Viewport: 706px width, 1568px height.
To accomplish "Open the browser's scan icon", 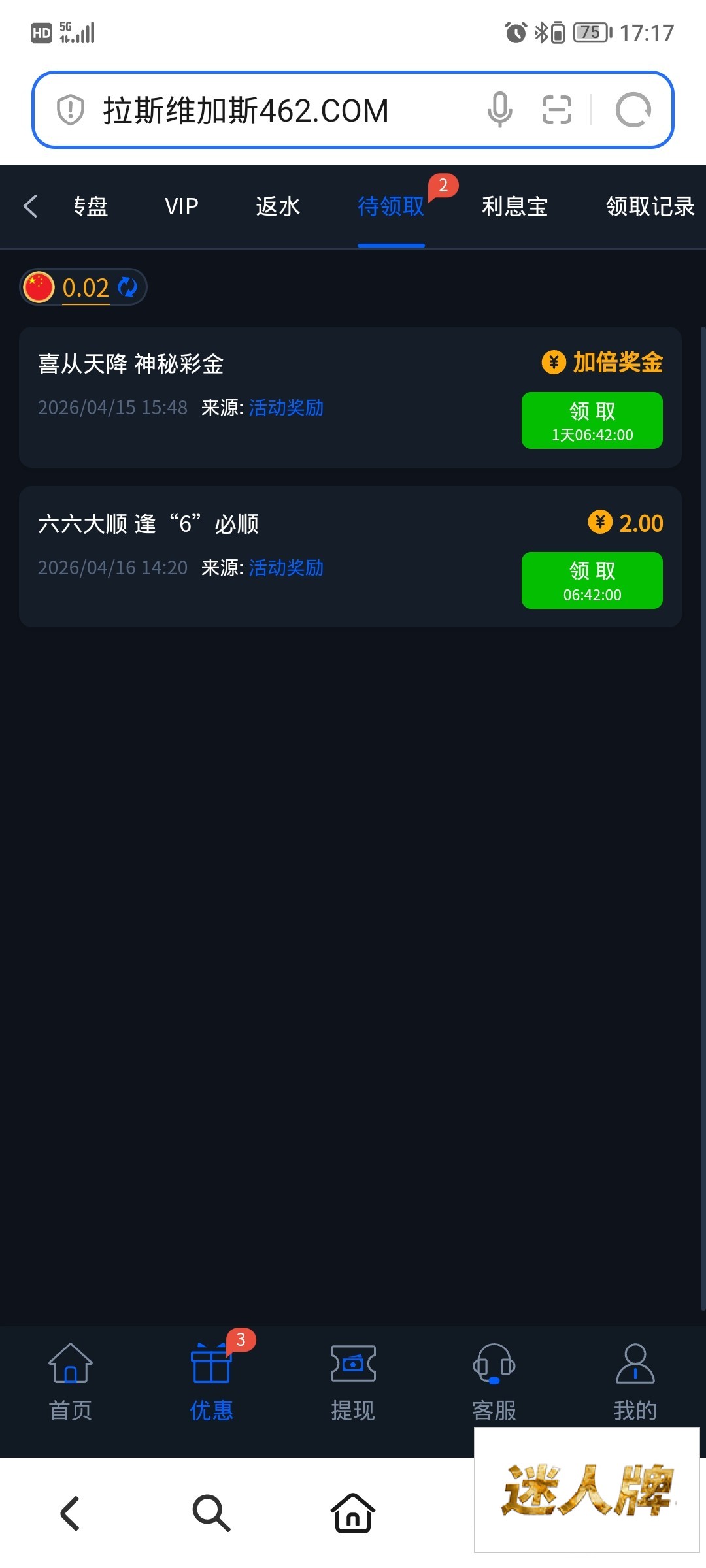I will [x=557, y=110].
